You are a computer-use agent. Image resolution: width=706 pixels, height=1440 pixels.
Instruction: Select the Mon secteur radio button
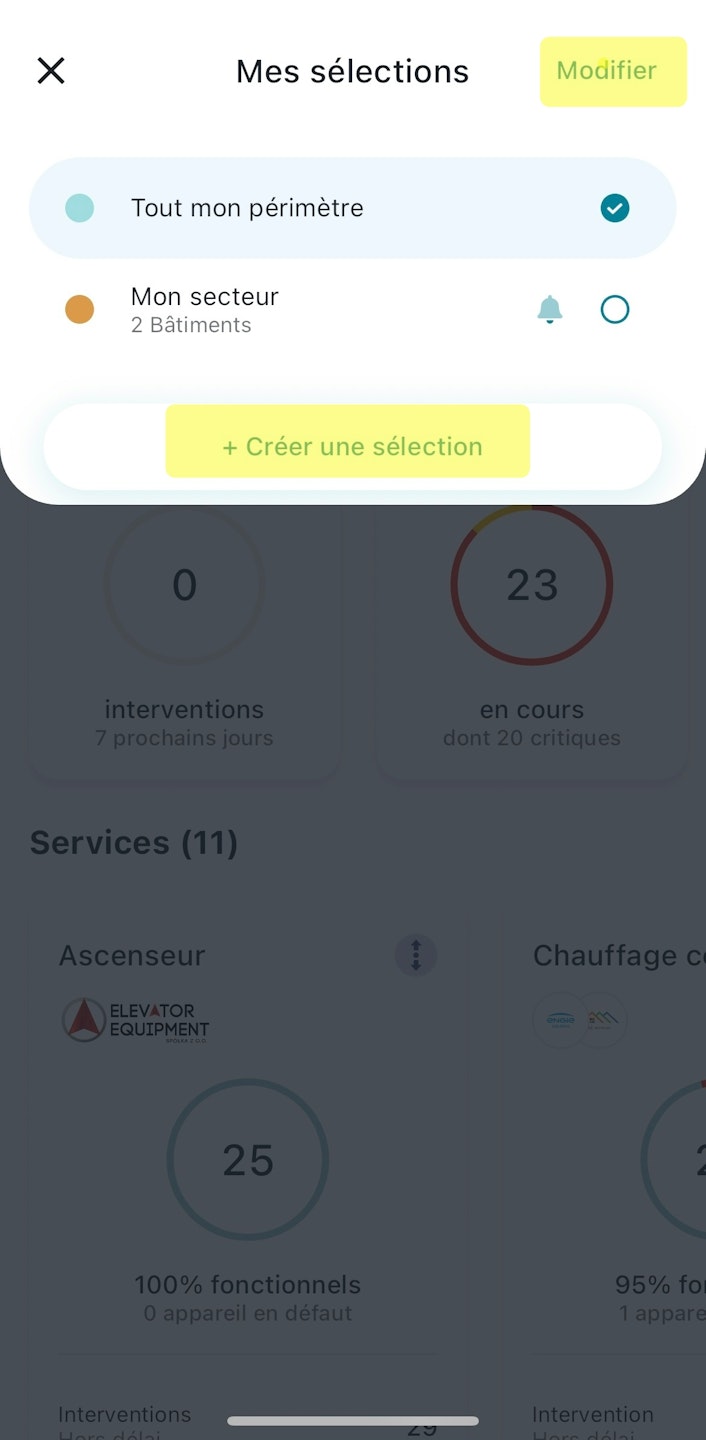[614, 310]
